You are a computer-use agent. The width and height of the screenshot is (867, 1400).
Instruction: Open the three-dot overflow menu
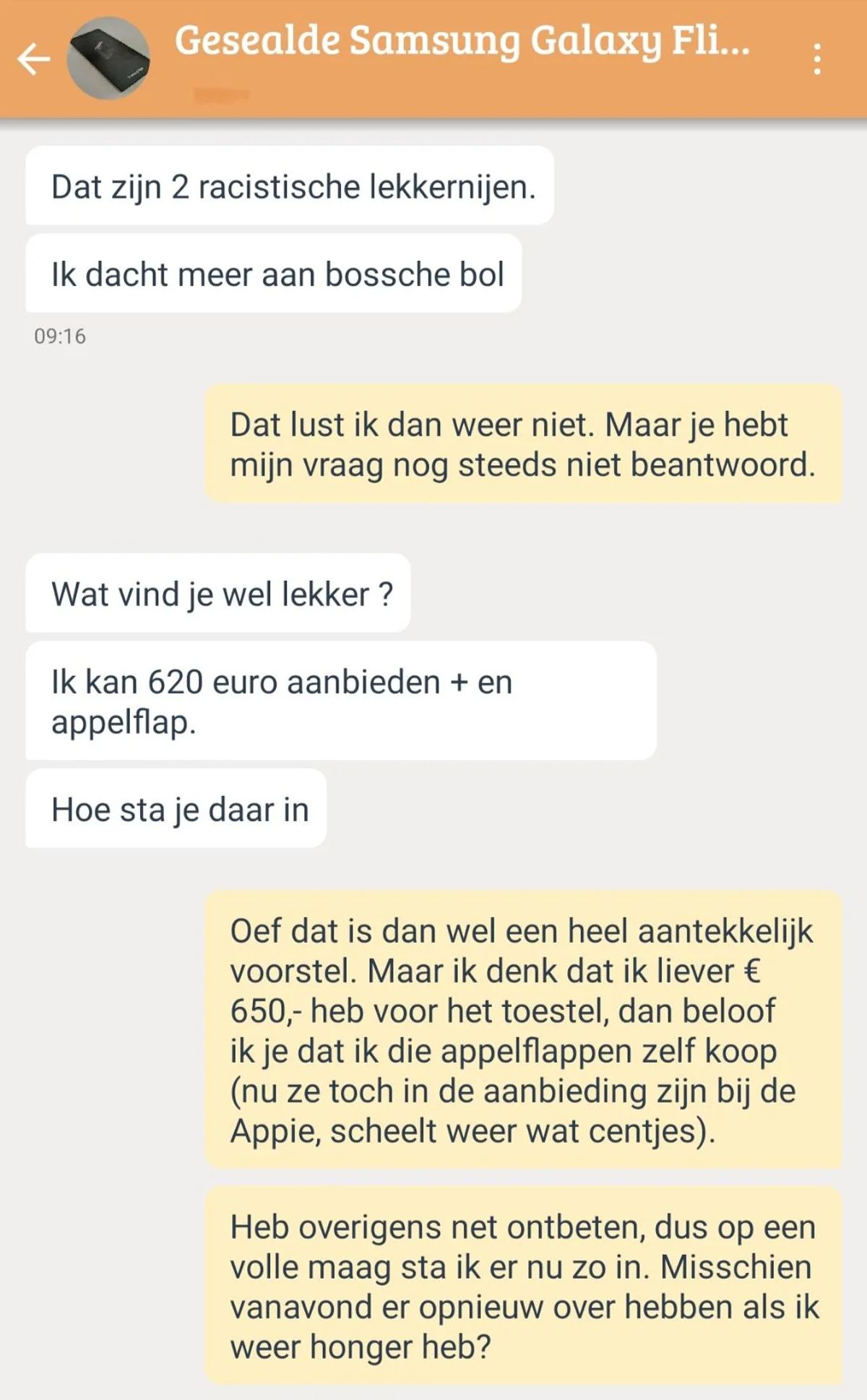click(817, 59)
